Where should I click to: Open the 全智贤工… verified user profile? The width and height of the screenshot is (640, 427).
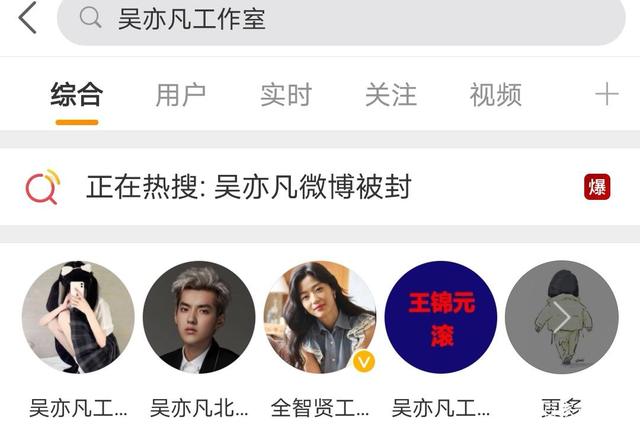(320, 318)
